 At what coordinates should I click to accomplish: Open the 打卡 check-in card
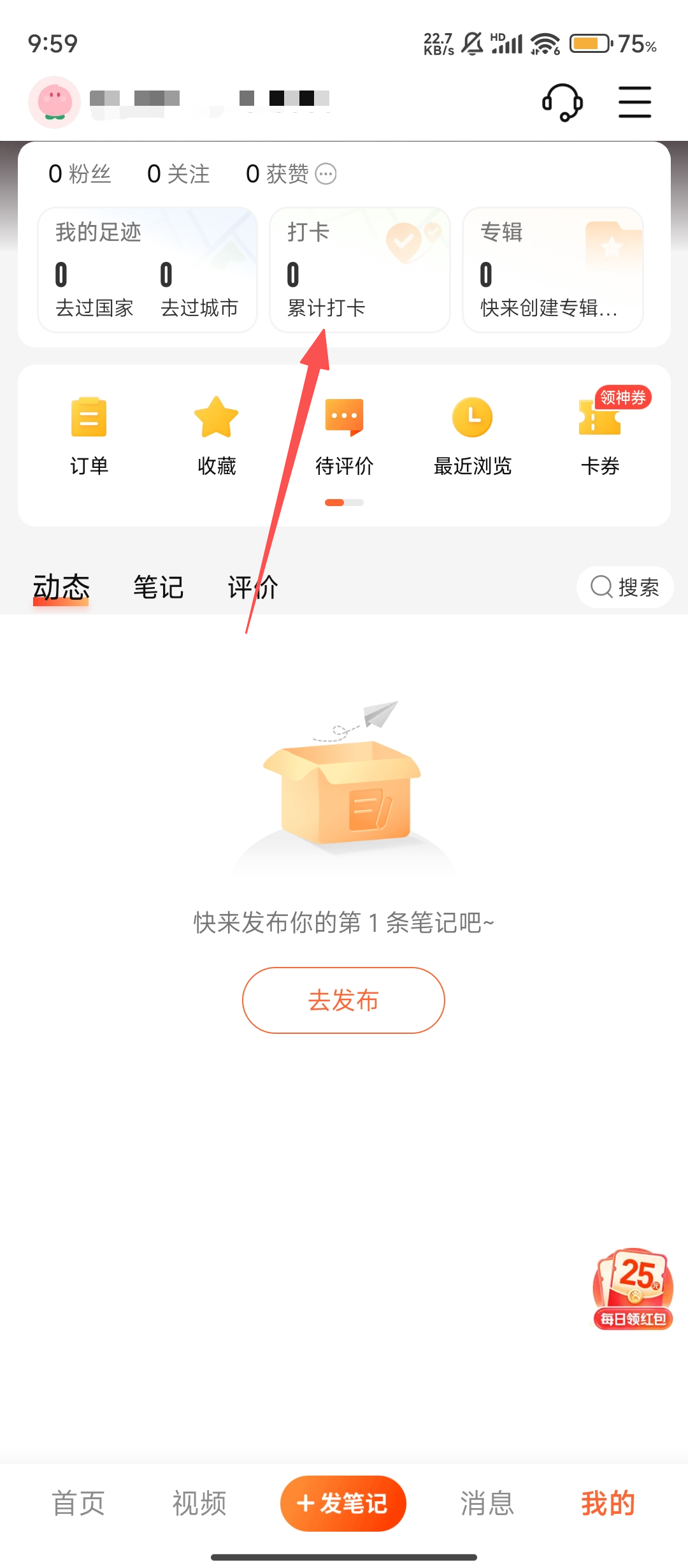(359, 270)
